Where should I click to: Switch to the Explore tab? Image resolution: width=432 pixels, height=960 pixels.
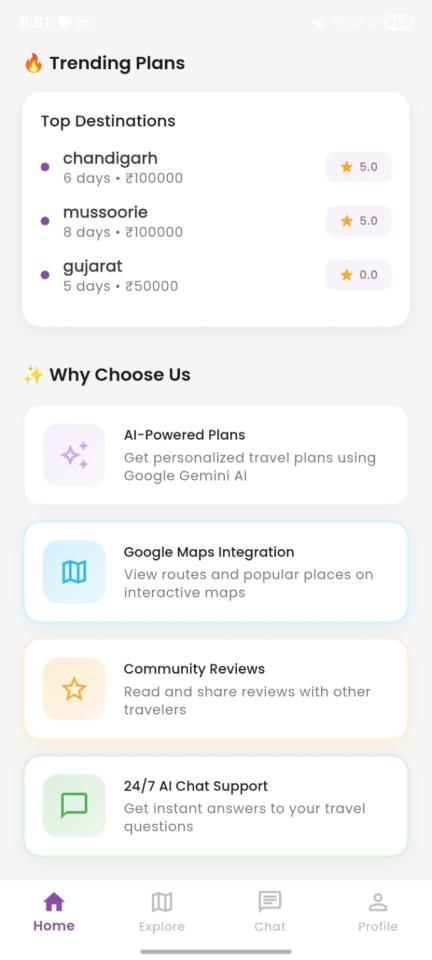[162, 912]
